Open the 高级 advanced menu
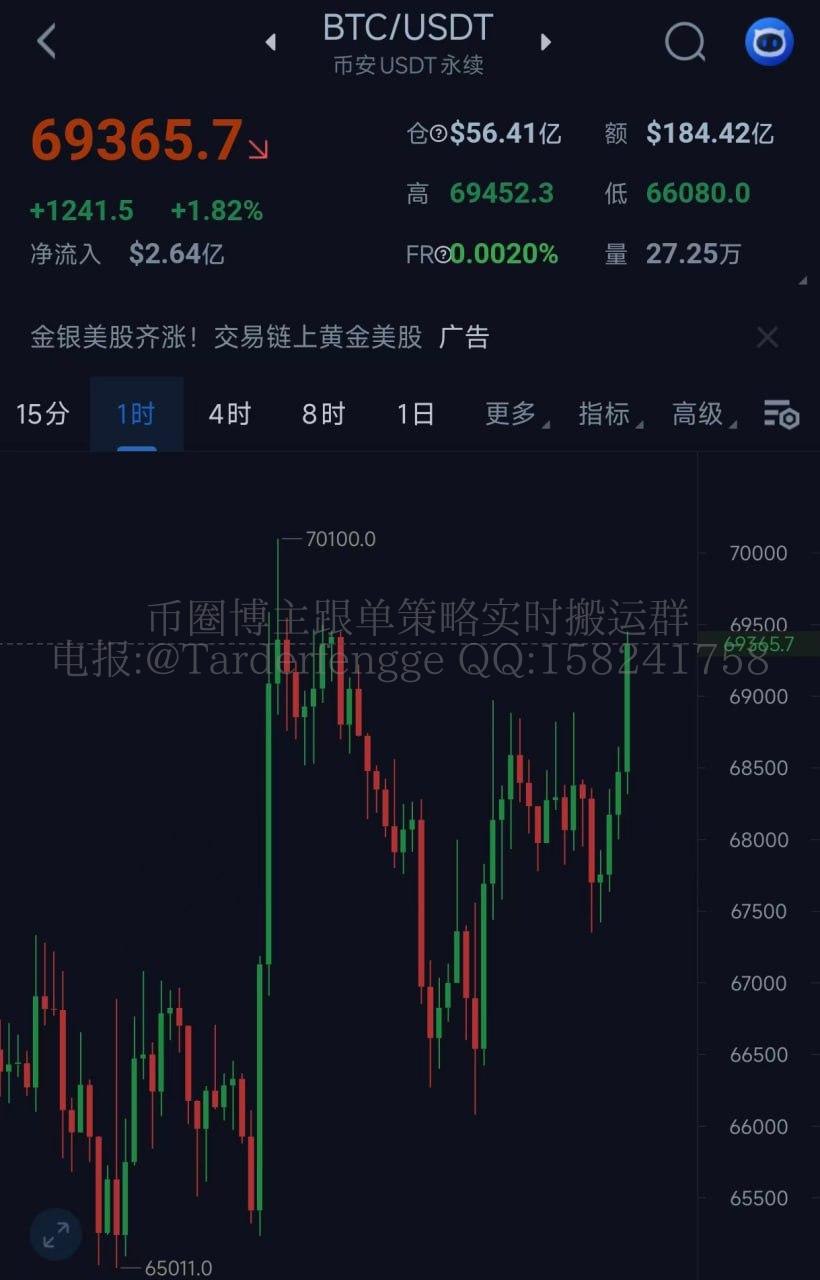 point(701,413)
